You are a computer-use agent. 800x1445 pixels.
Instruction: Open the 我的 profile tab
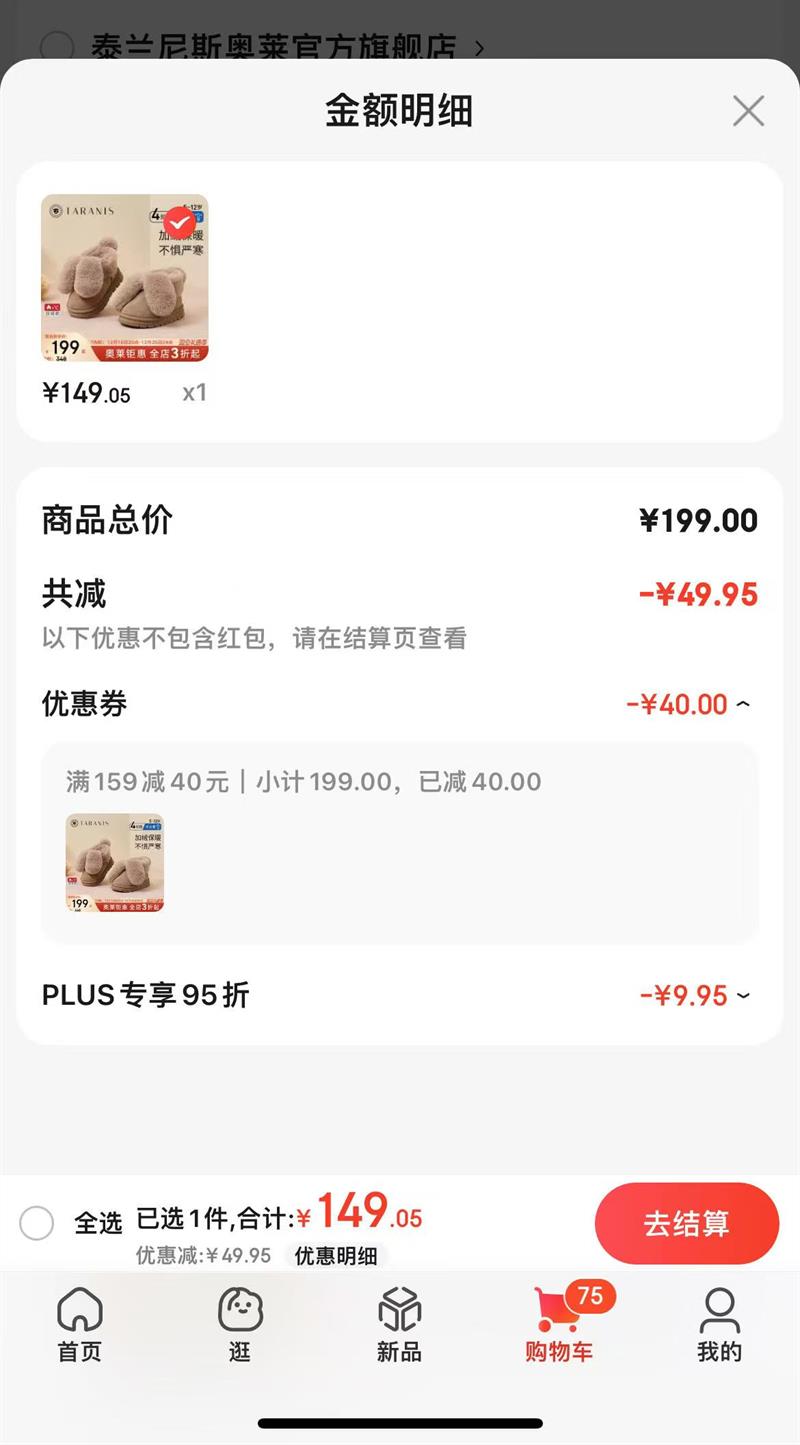(719, 1326)
